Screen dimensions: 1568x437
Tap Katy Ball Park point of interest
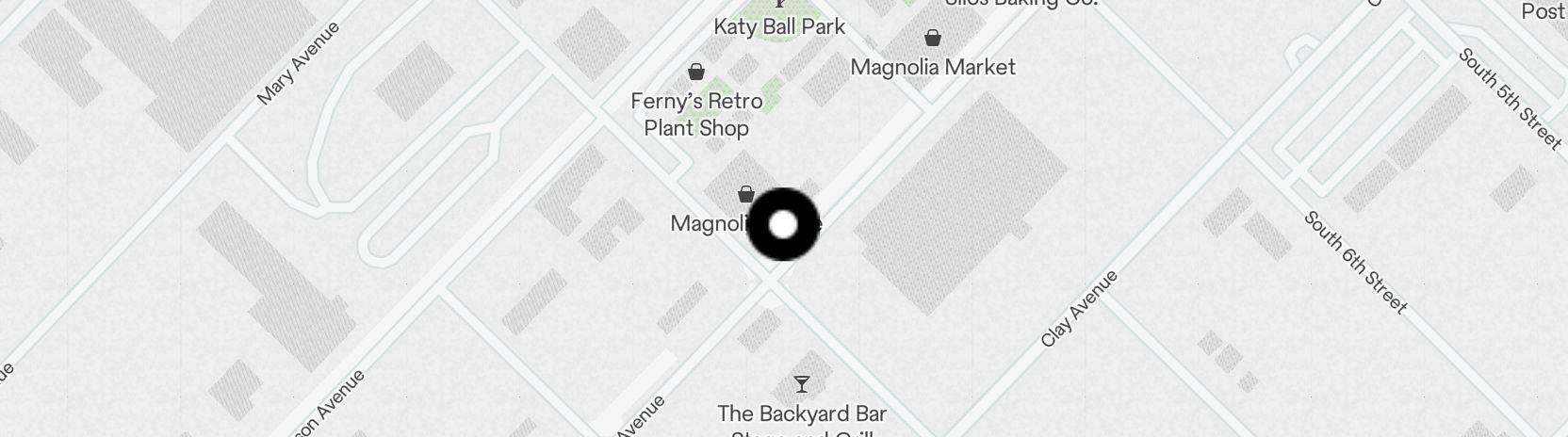click(x=779, y=25)
